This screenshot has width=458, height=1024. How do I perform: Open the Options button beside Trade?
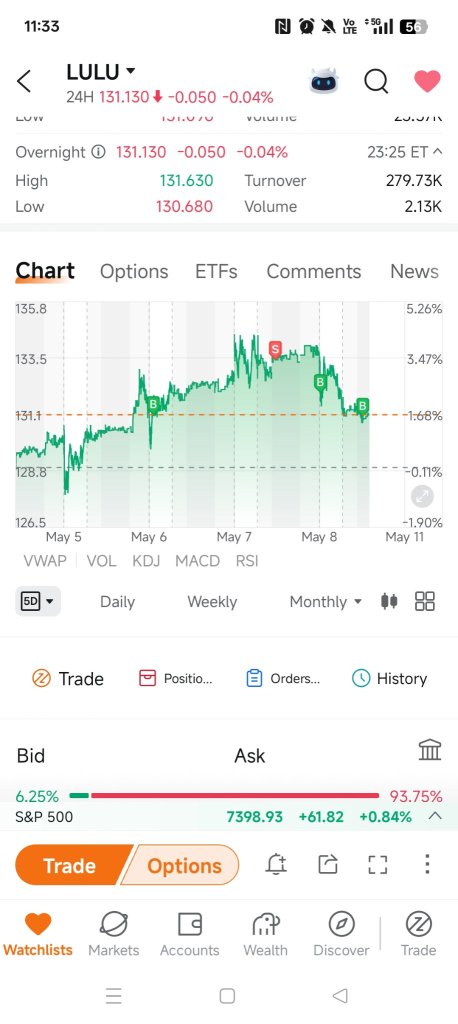[182, 865]
